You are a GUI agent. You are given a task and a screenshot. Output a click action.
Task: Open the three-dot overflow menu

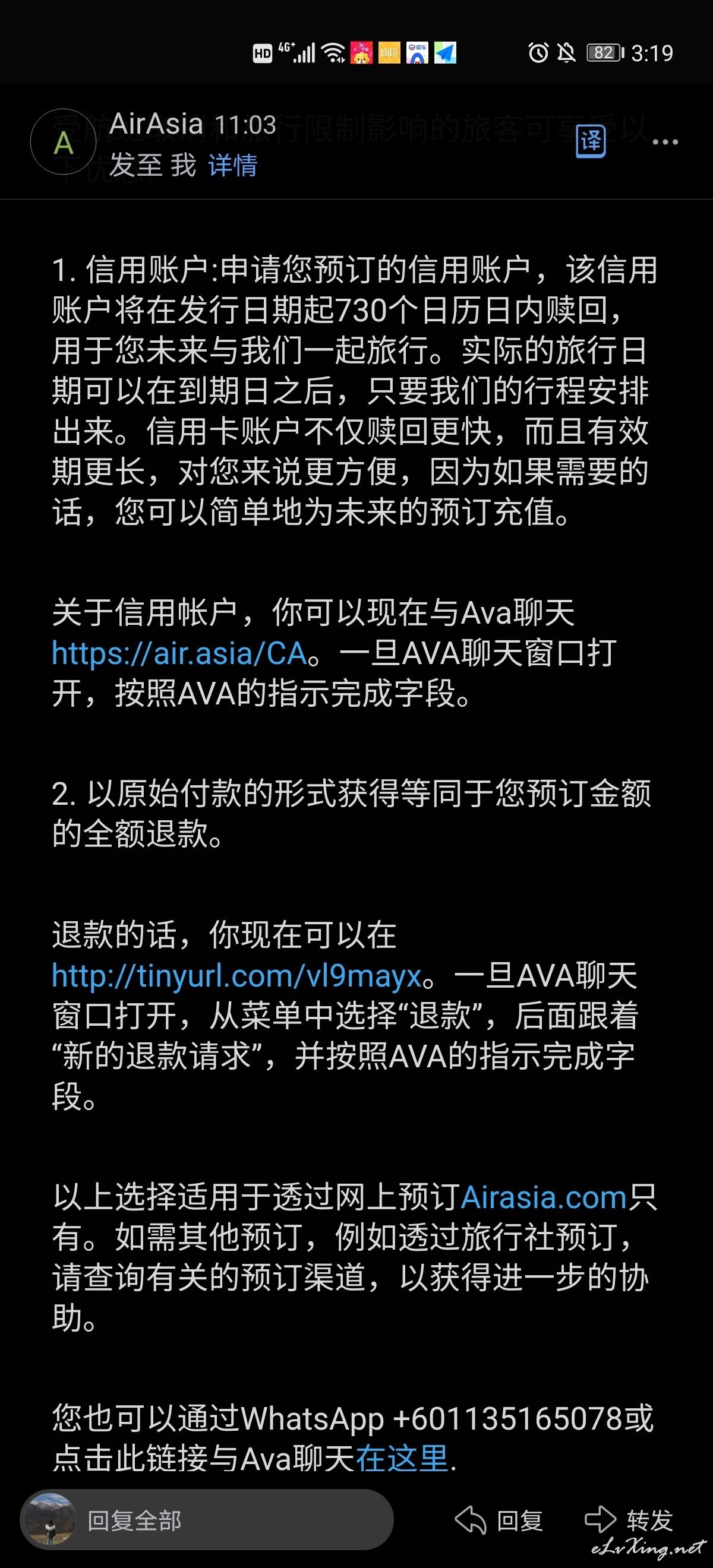tap(665, 143)
